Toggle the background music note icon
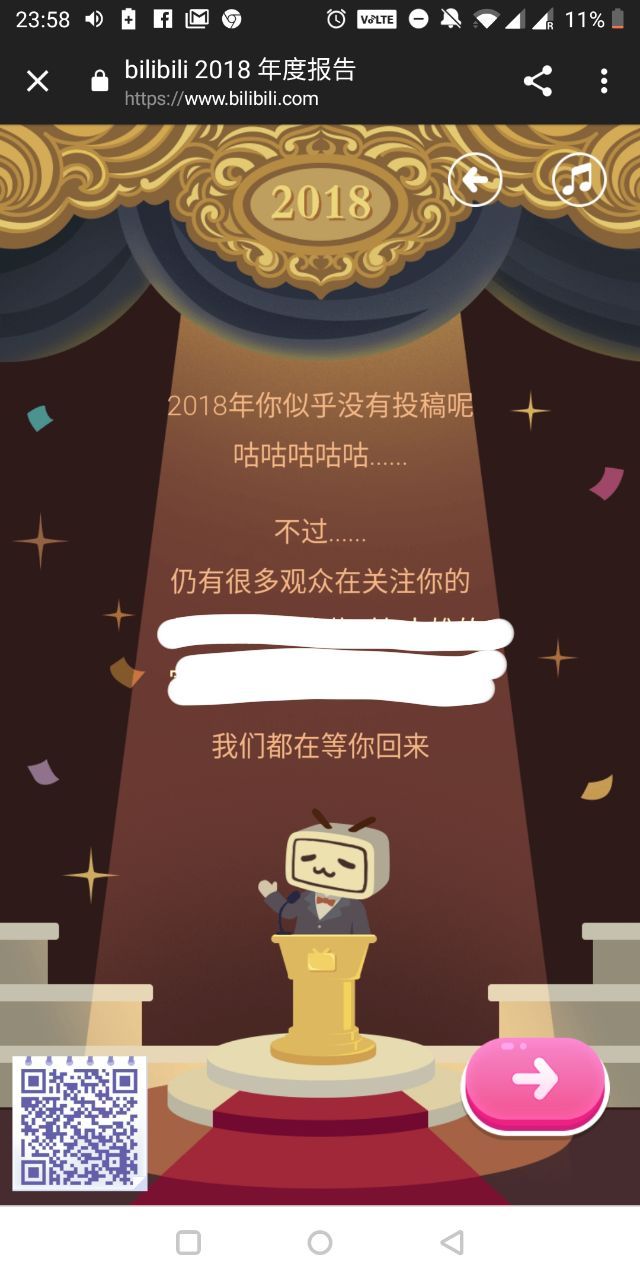Image resolution: width=640 pixels, height=1280 pixels. pyautogui.click(x=579, y=180)
